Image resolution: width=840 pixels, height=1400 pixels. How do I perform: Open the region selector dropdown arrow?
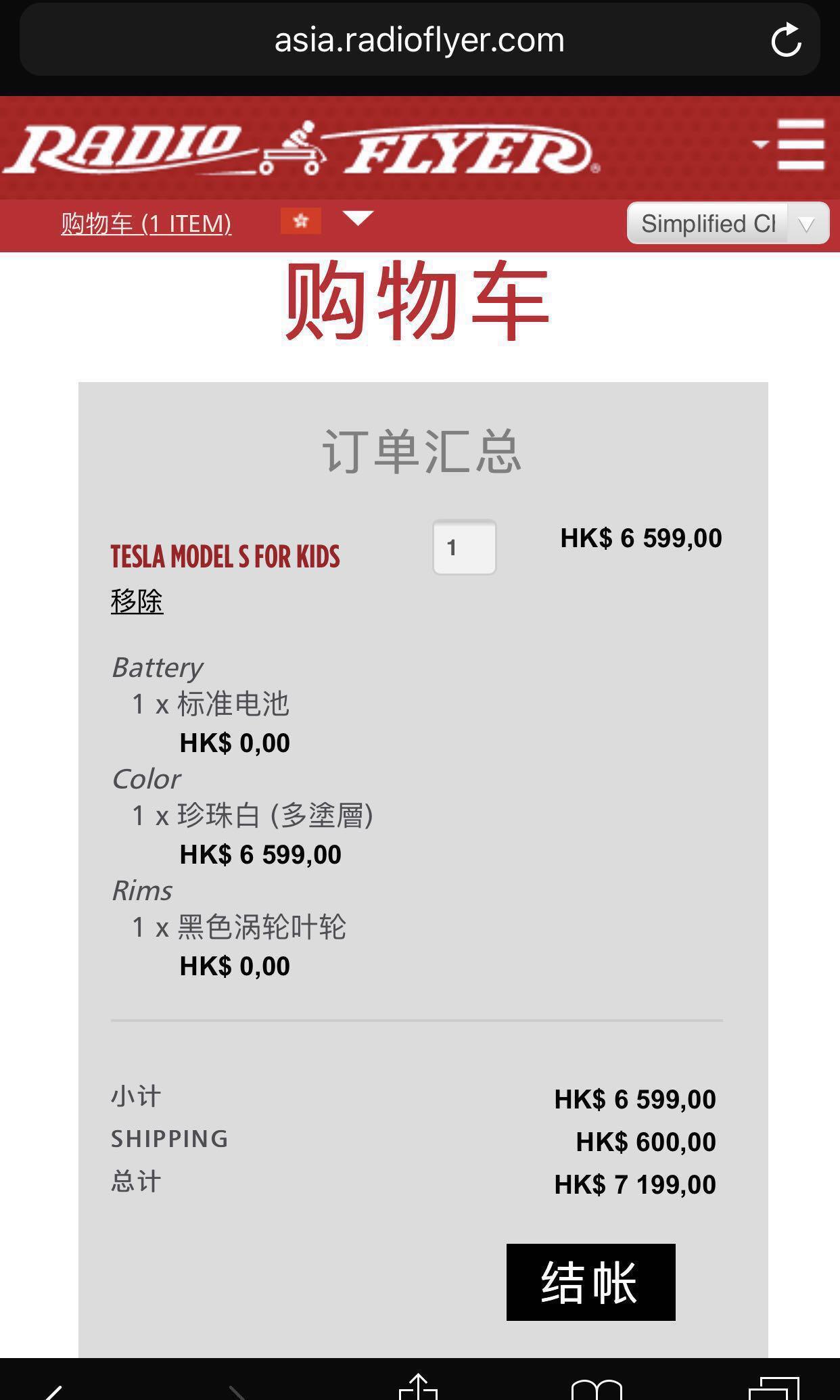click(x=357, y=218)
